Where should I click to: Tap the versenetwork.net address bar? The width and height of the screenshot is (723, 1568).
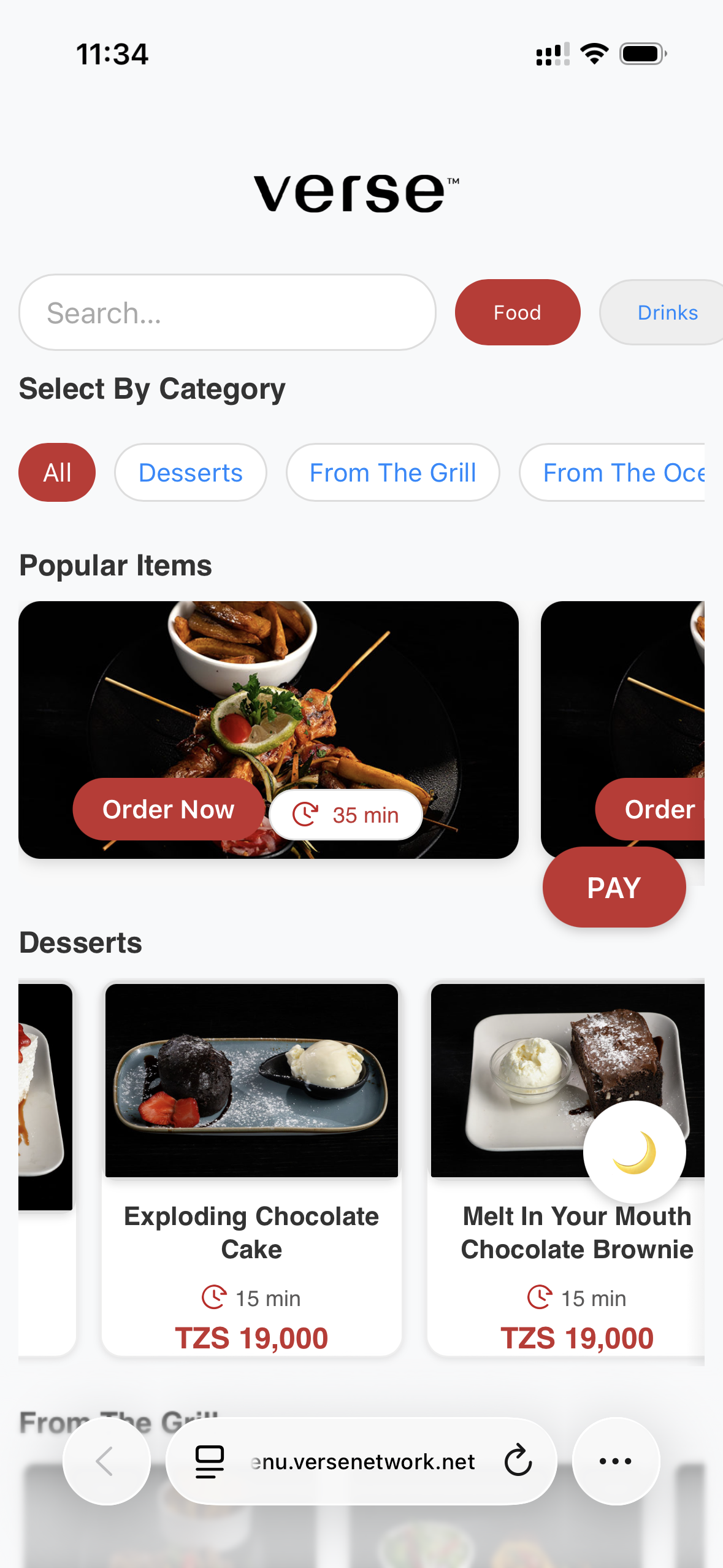pos(362,1462)
